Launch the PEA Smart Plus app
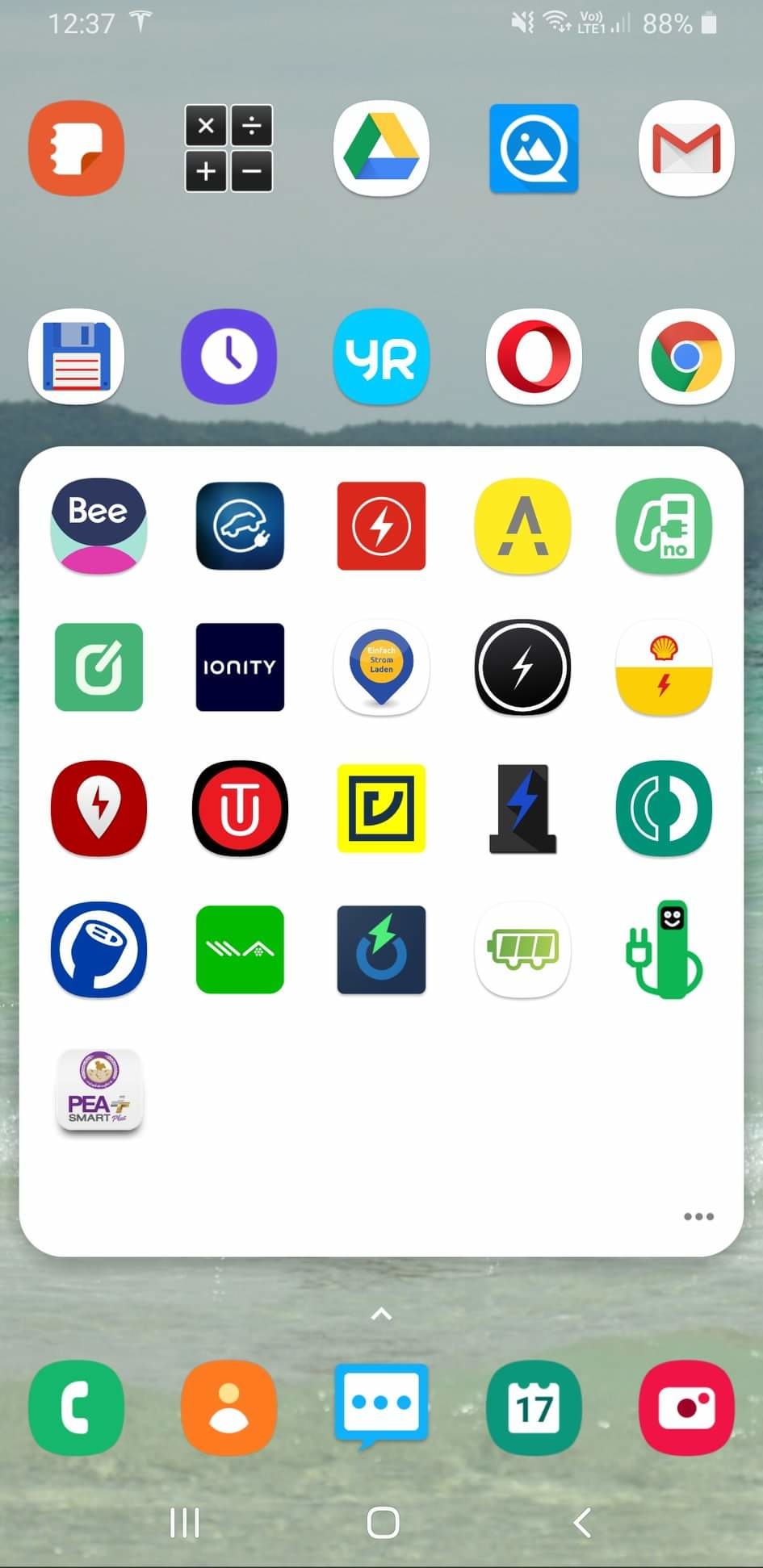Image resolution: width=763 pixels, height=1568 pixels. tap(99, 1091)
